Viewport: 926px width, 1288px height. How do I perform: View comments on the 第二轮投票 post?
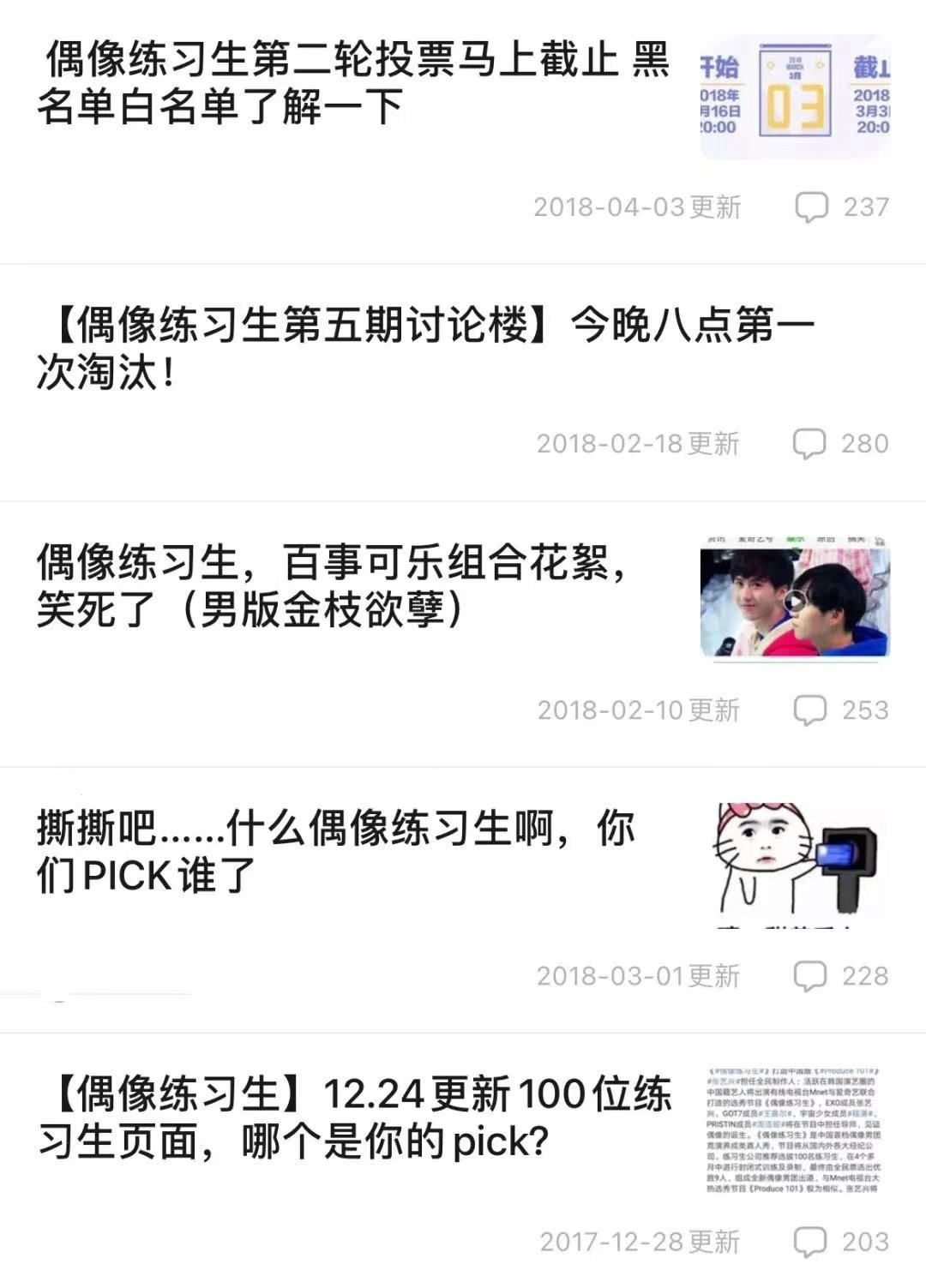pyautogui.click(x=842, y=207)
